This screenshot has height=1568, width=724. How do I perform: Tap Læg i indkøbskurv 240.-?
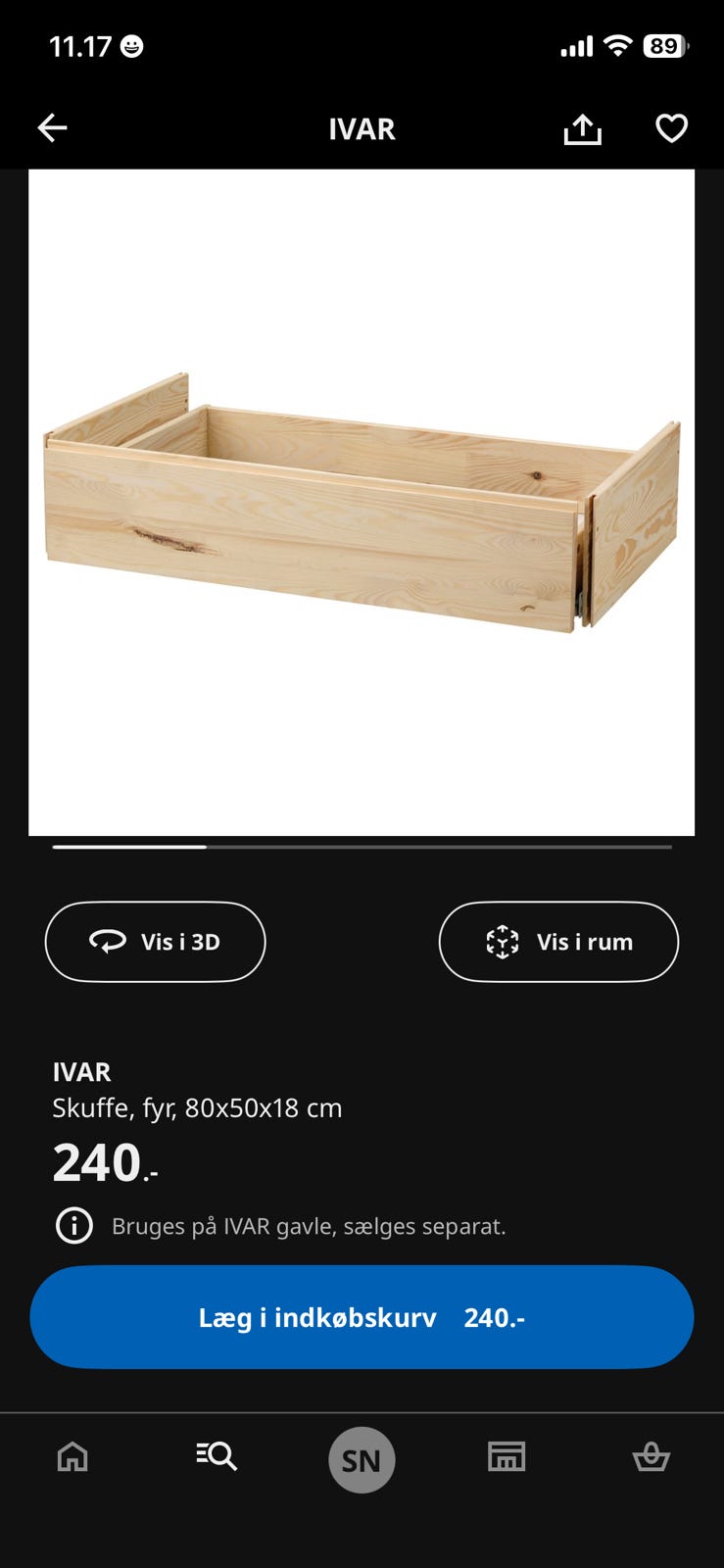click(x=362, y=1317)
